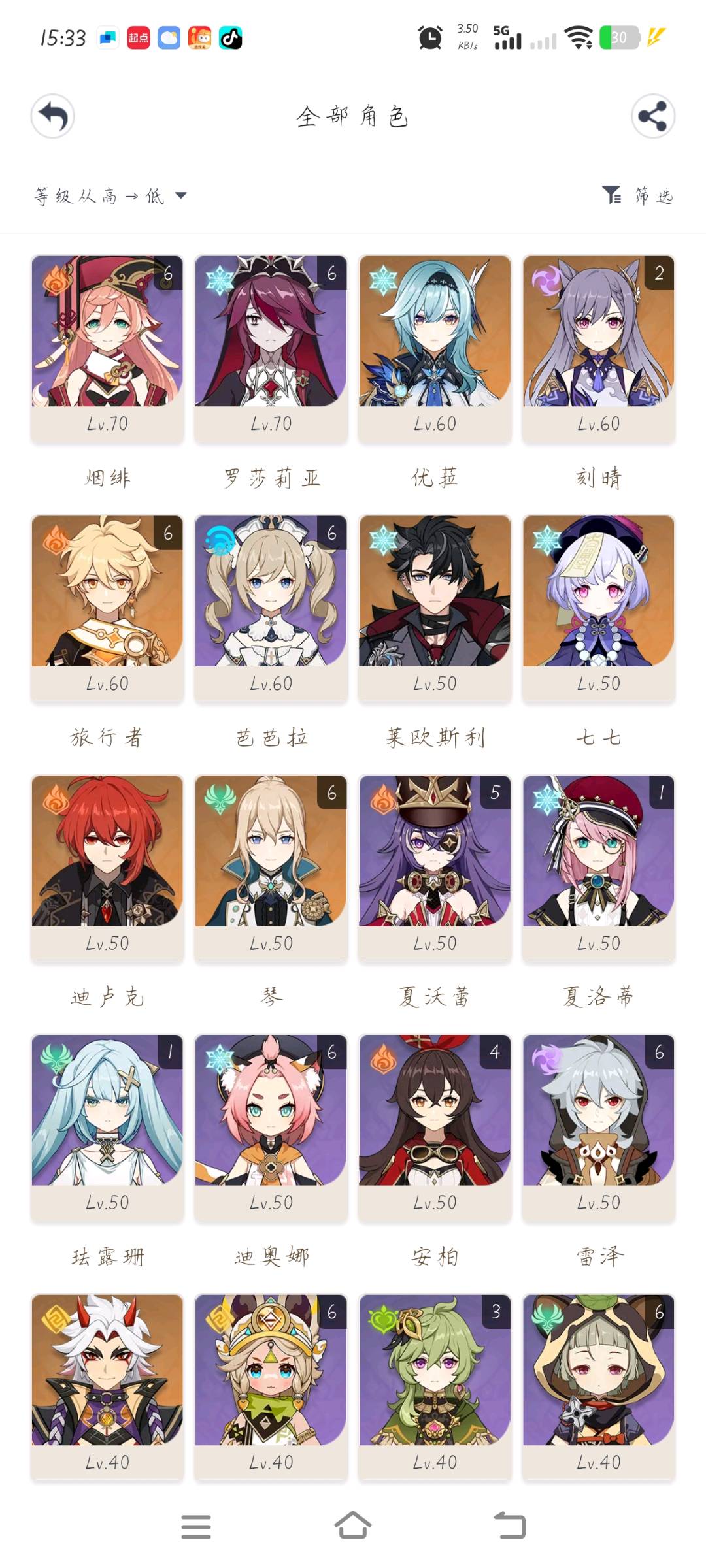View 芭芭拉 character details

pyautogui.click(x=271, y=608)
